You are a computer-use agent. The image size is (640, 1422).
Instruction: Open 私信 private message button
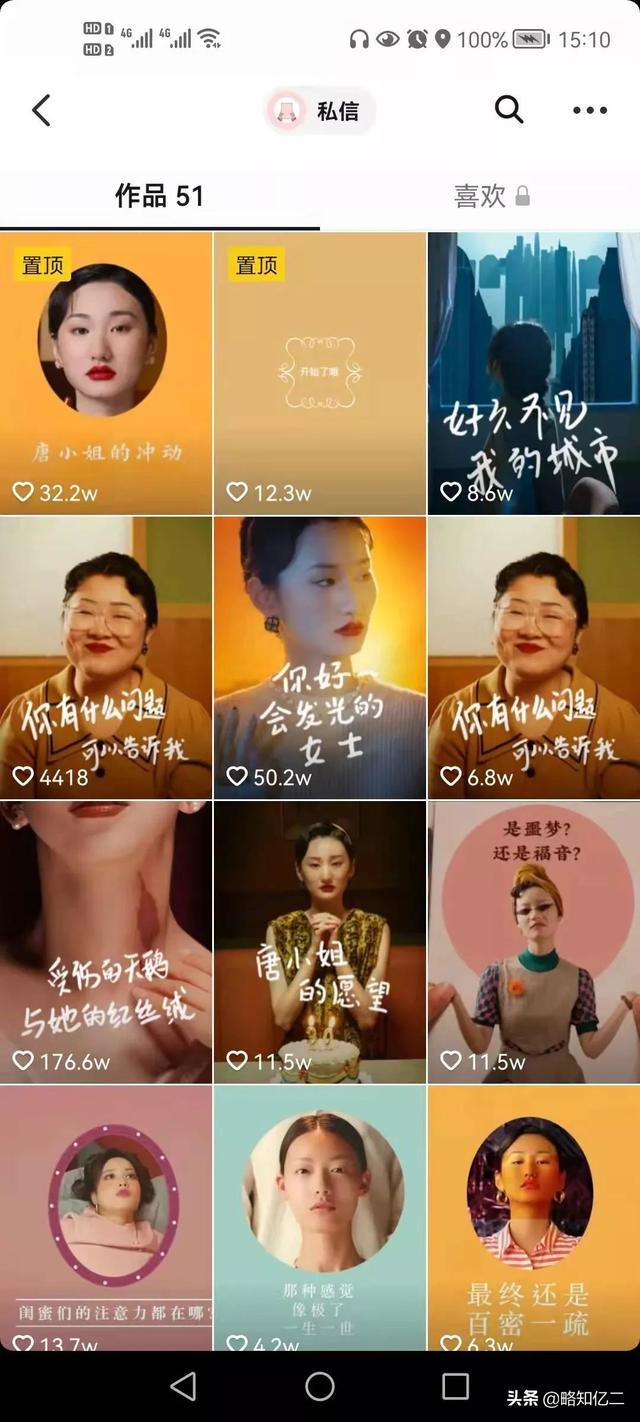(320, 111)
